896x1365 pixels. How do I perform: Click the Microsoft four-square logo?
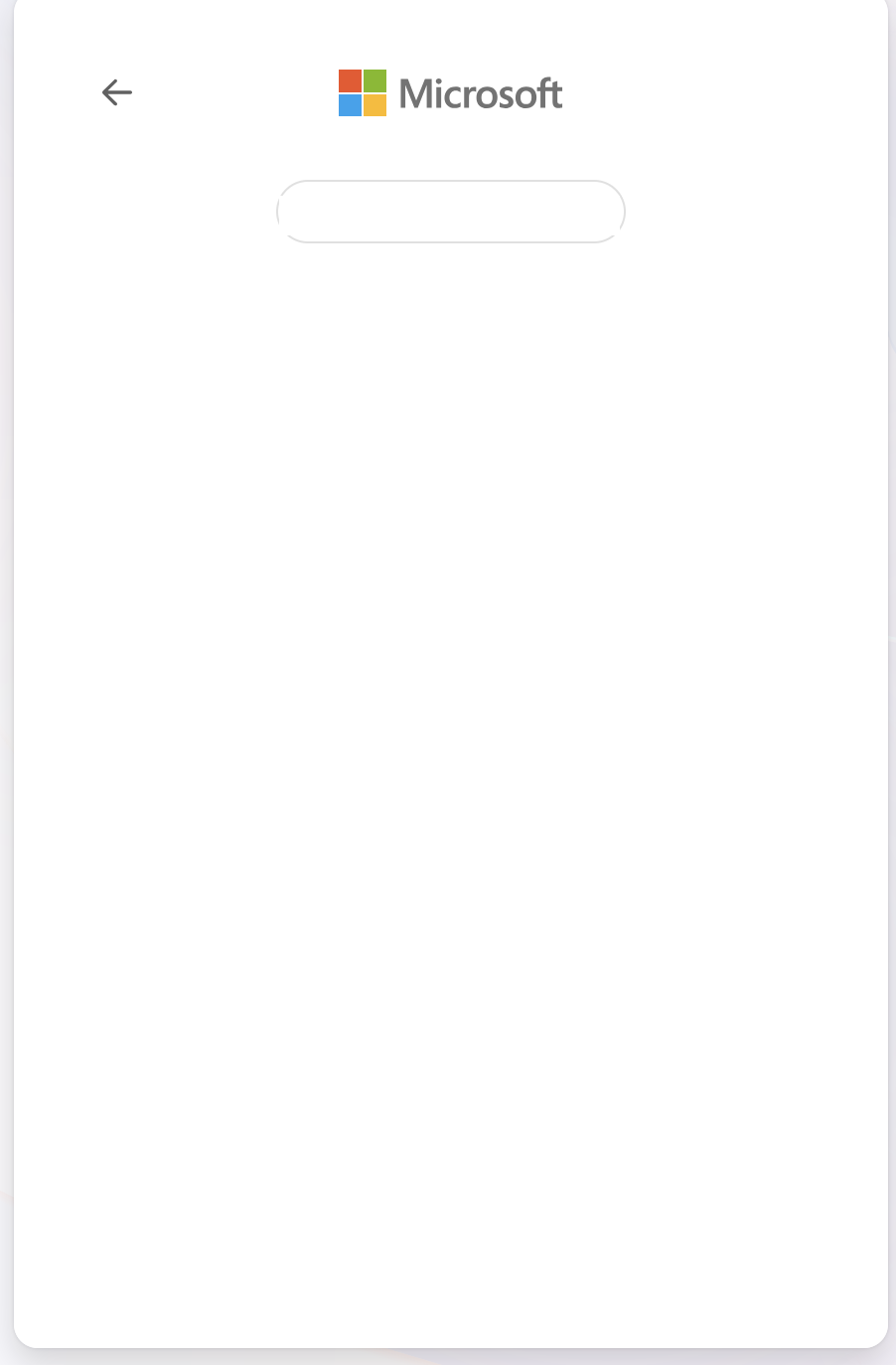pyautogui.click(x=362, y=91)
